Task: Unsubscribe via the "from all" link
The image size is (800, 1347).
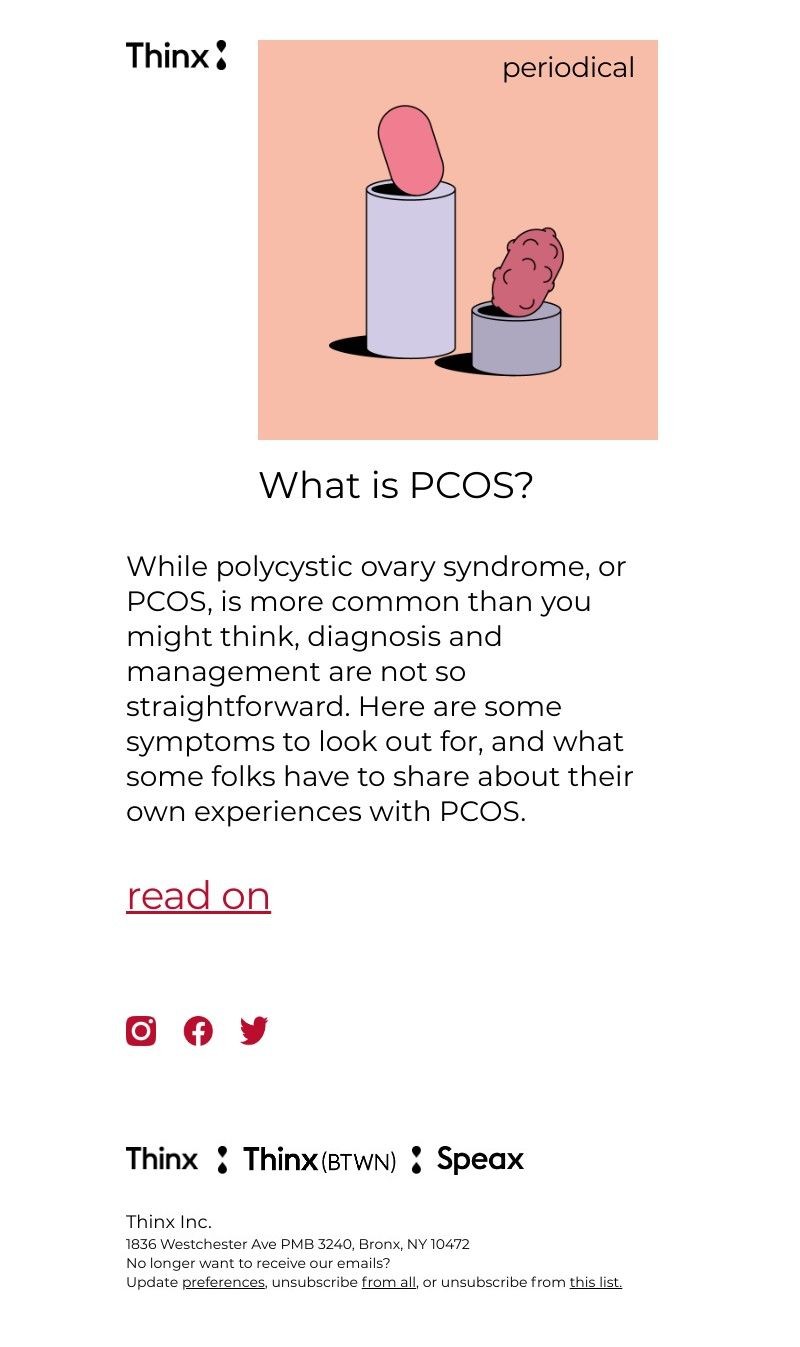Action: [x=388, y=1283]
